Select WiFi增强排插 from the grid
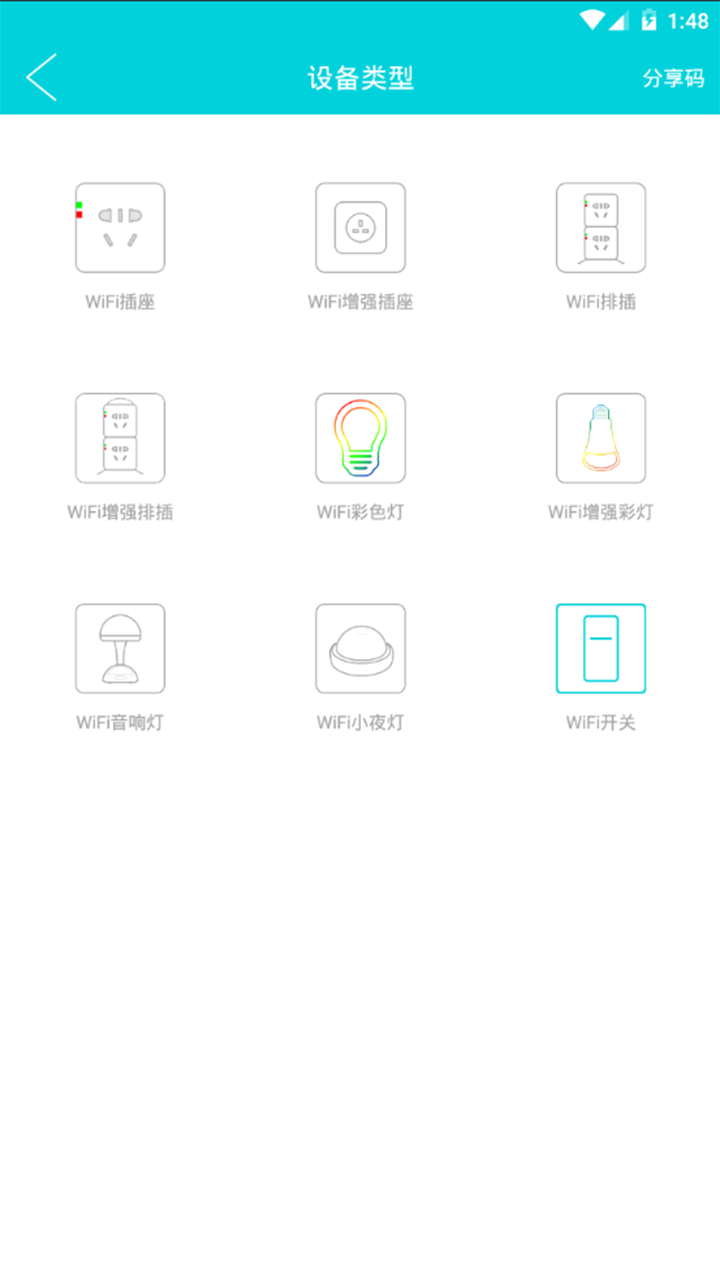Screen dimensions: 720x1280 click(120, 438)
